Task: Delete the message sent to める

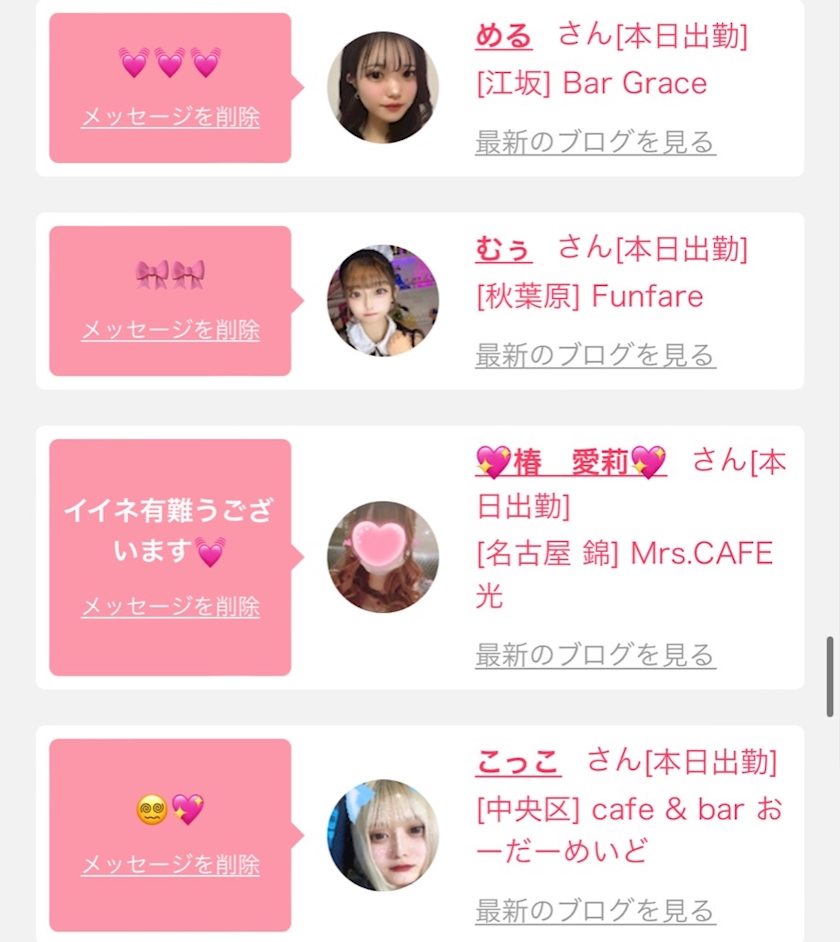Action: [x=170, y=117]
